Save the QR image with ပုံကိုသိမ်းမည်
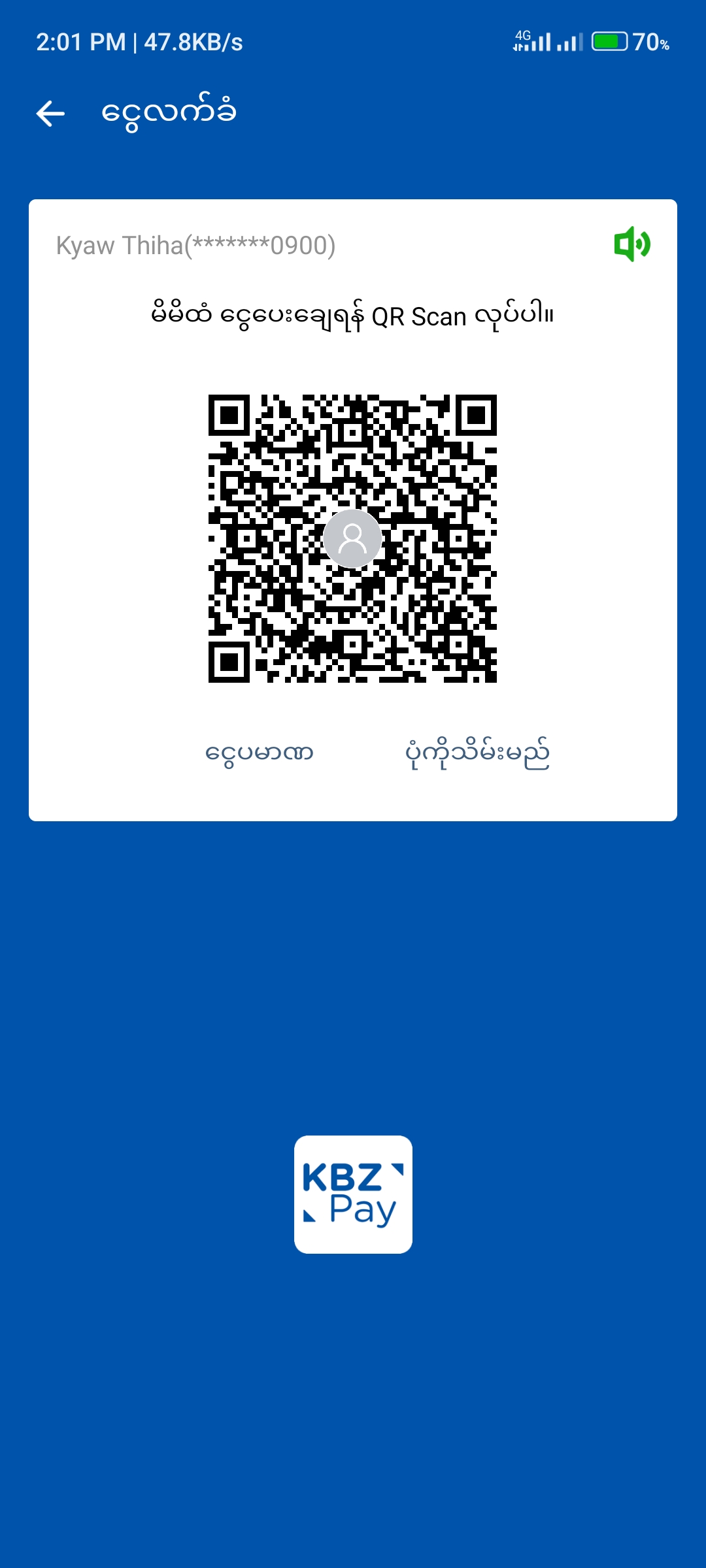The height and width of the screenshot is (1568, 706). (477, 754)
